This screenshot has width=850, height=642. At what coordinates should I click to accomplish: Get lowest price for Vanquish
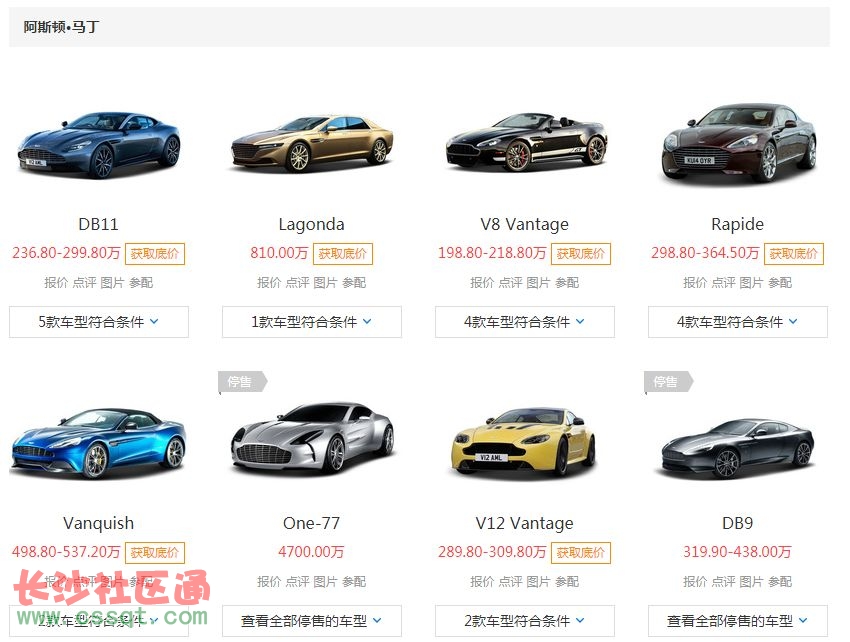pos(155,553)
